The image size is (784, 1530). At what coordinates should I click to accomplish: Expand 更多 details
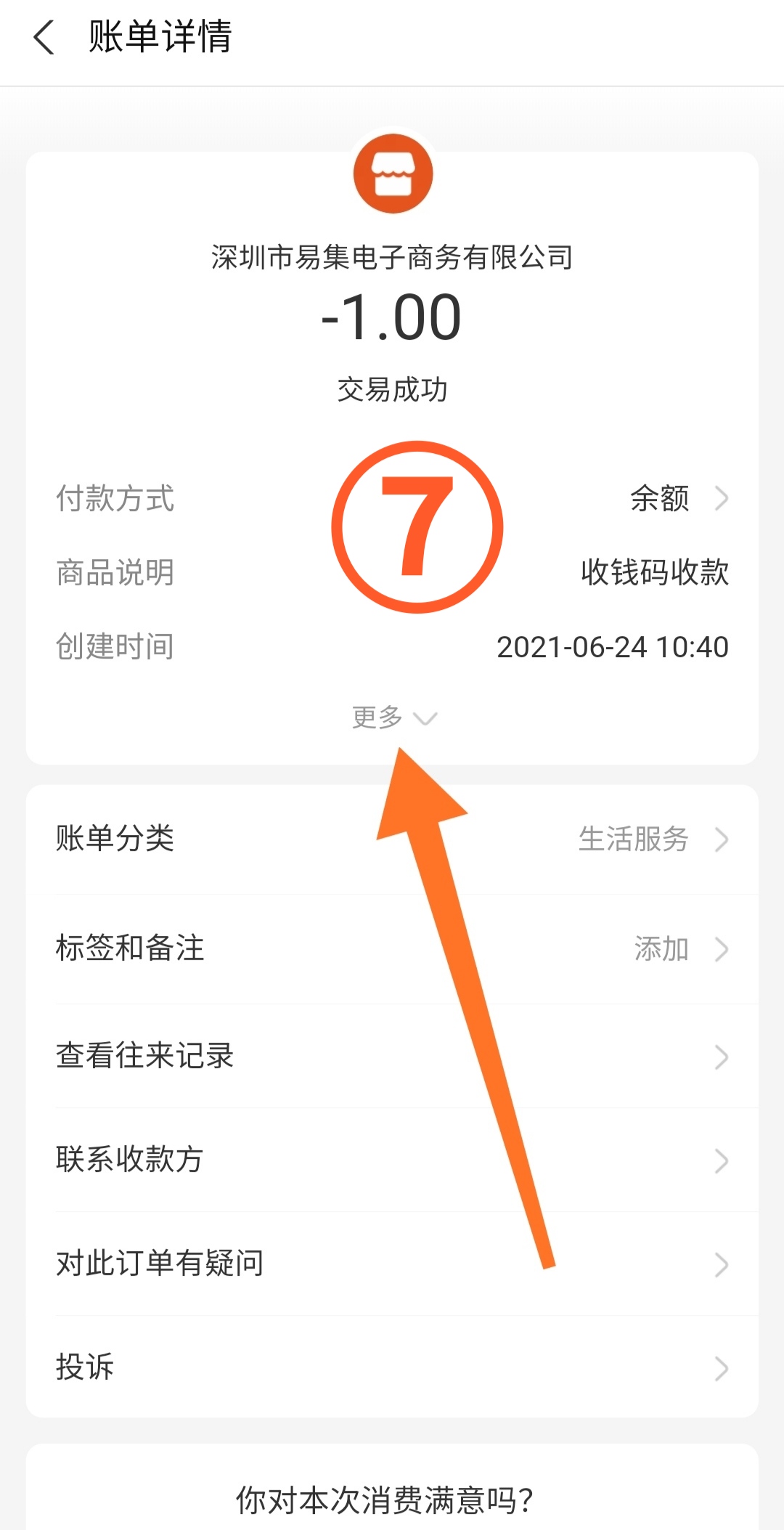point(394,717)
